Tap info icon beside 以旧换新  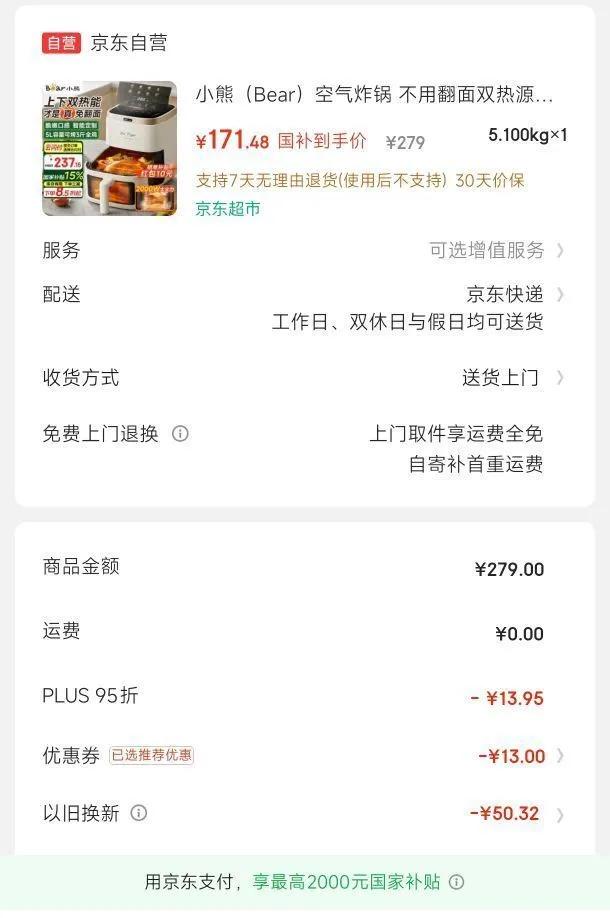tap(139, 813)
